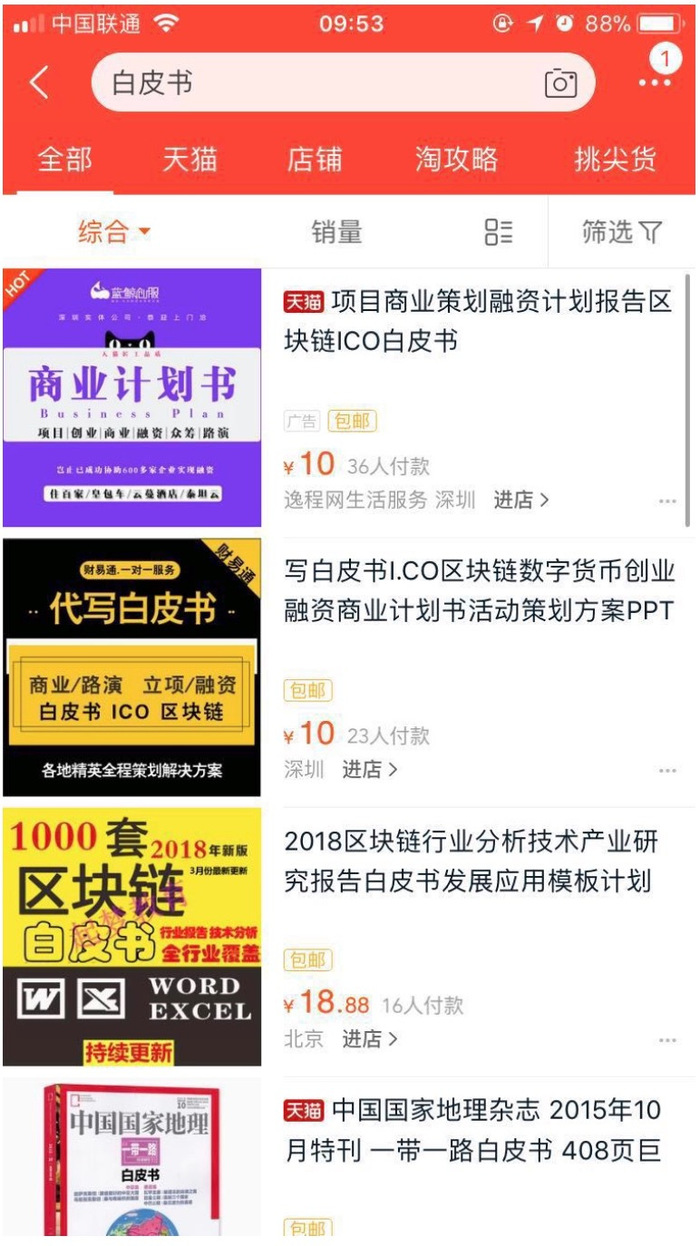Expand the 综合 sort dropdown
Screen dimensions: 700x1246
pos(113,232)
